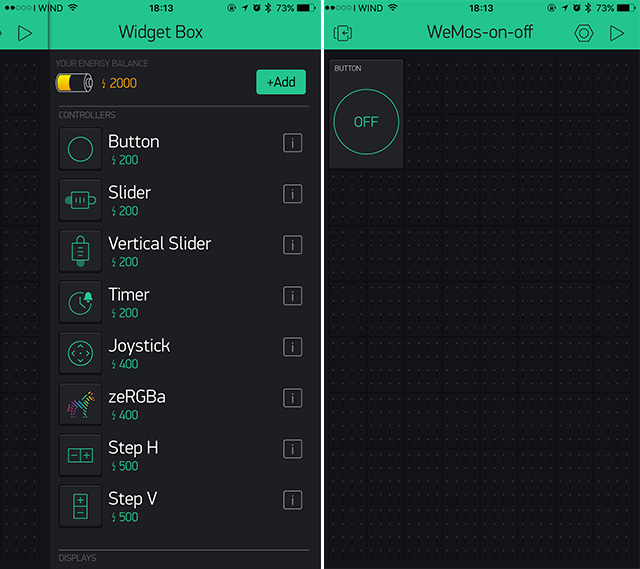Add the Button widget
The height and width of the screenshot is (569, 640).
click(x=134, y=150)
